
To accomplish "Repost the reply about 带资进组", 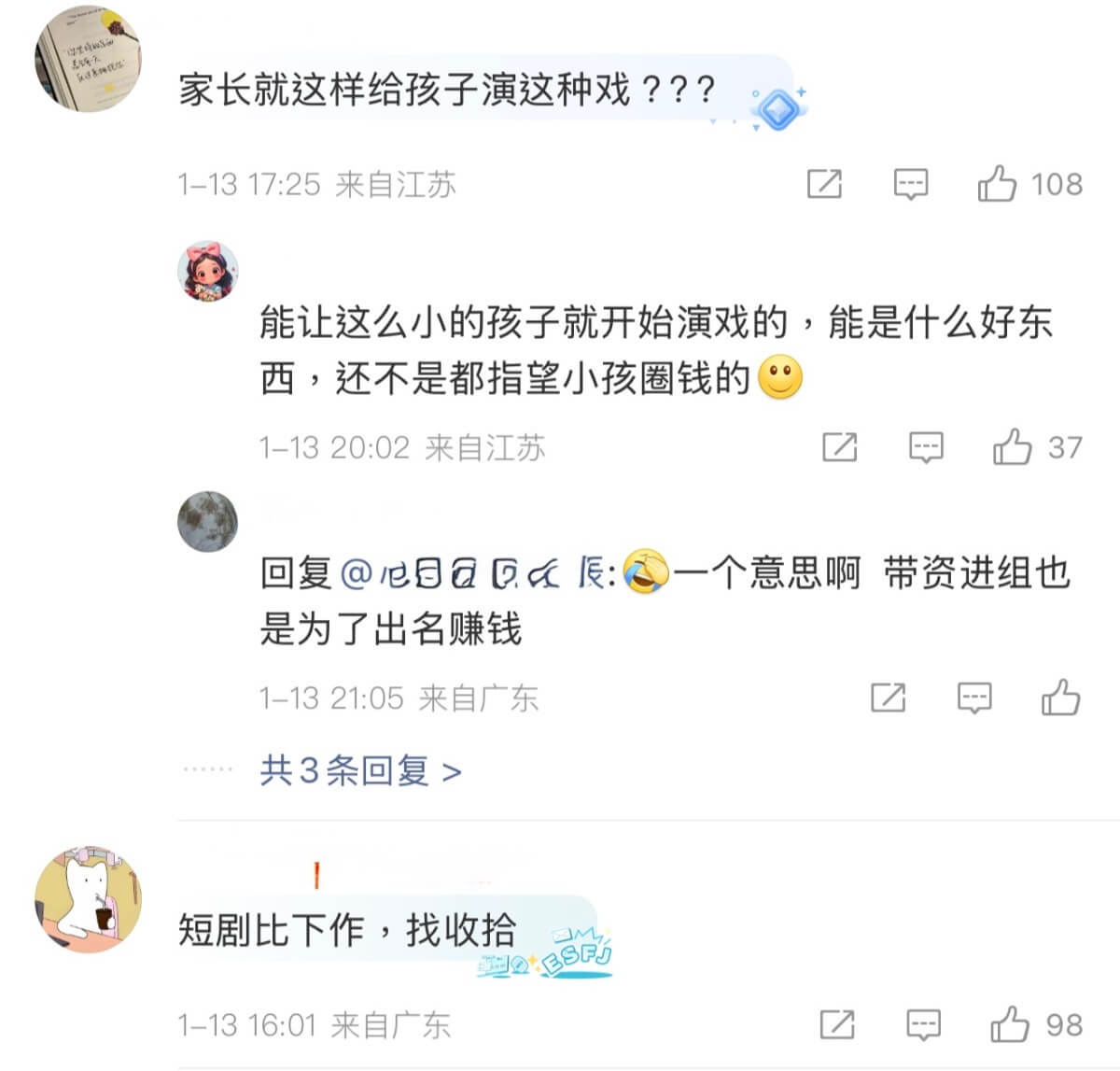I will 888,698.
